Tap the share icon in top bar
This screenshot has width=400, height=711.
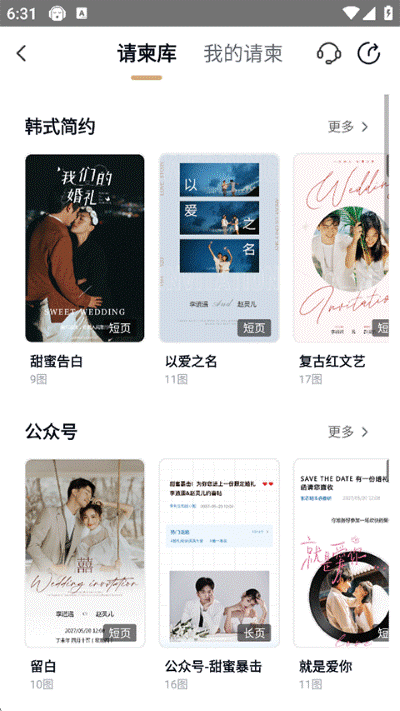click(369, 54)
